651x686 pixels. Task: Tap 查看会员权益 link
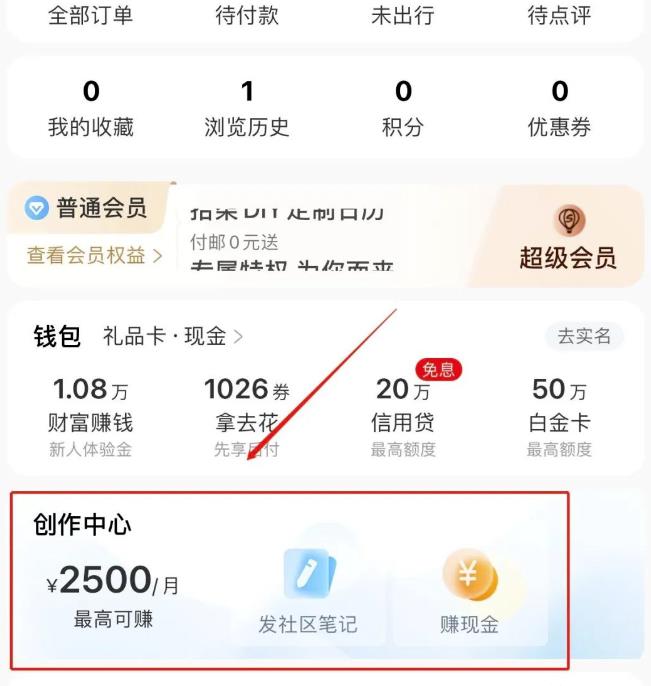click(x=94, y=255)
